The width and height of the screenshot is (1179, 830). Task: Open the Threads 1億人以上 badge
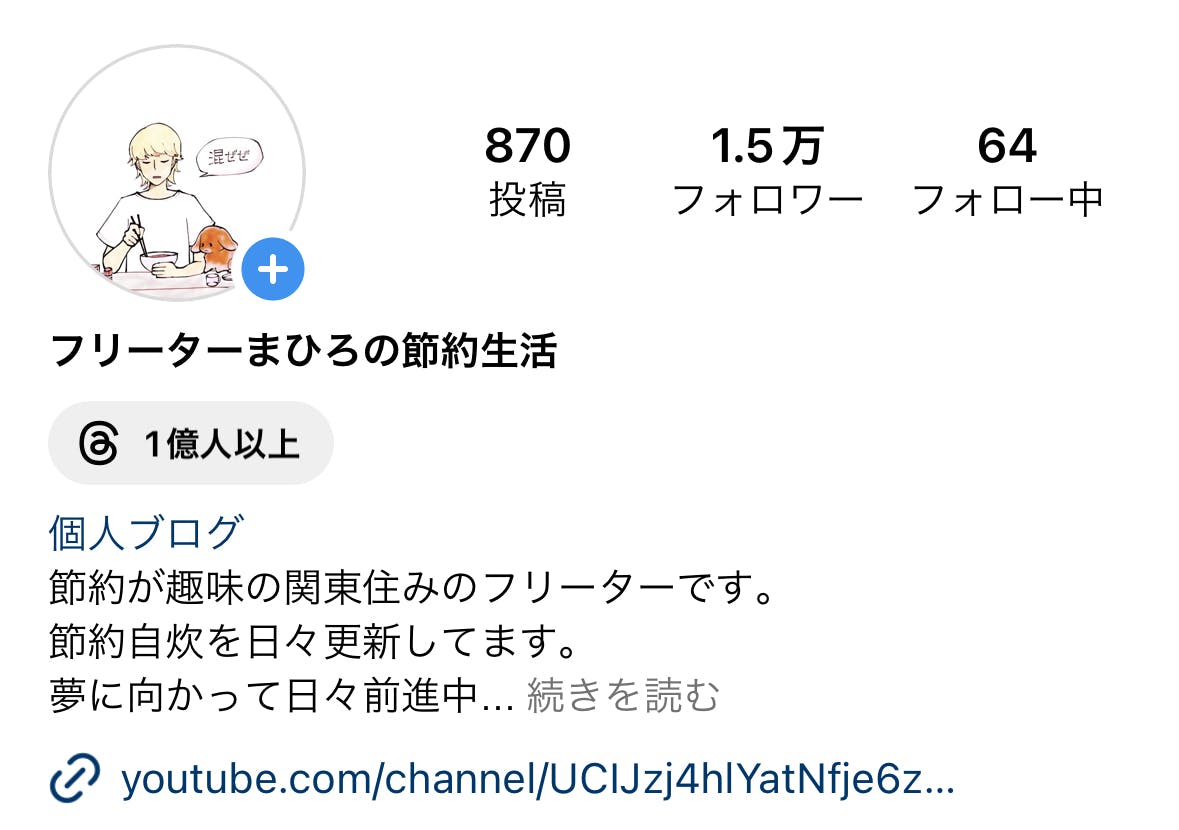(x=191, y=443)
